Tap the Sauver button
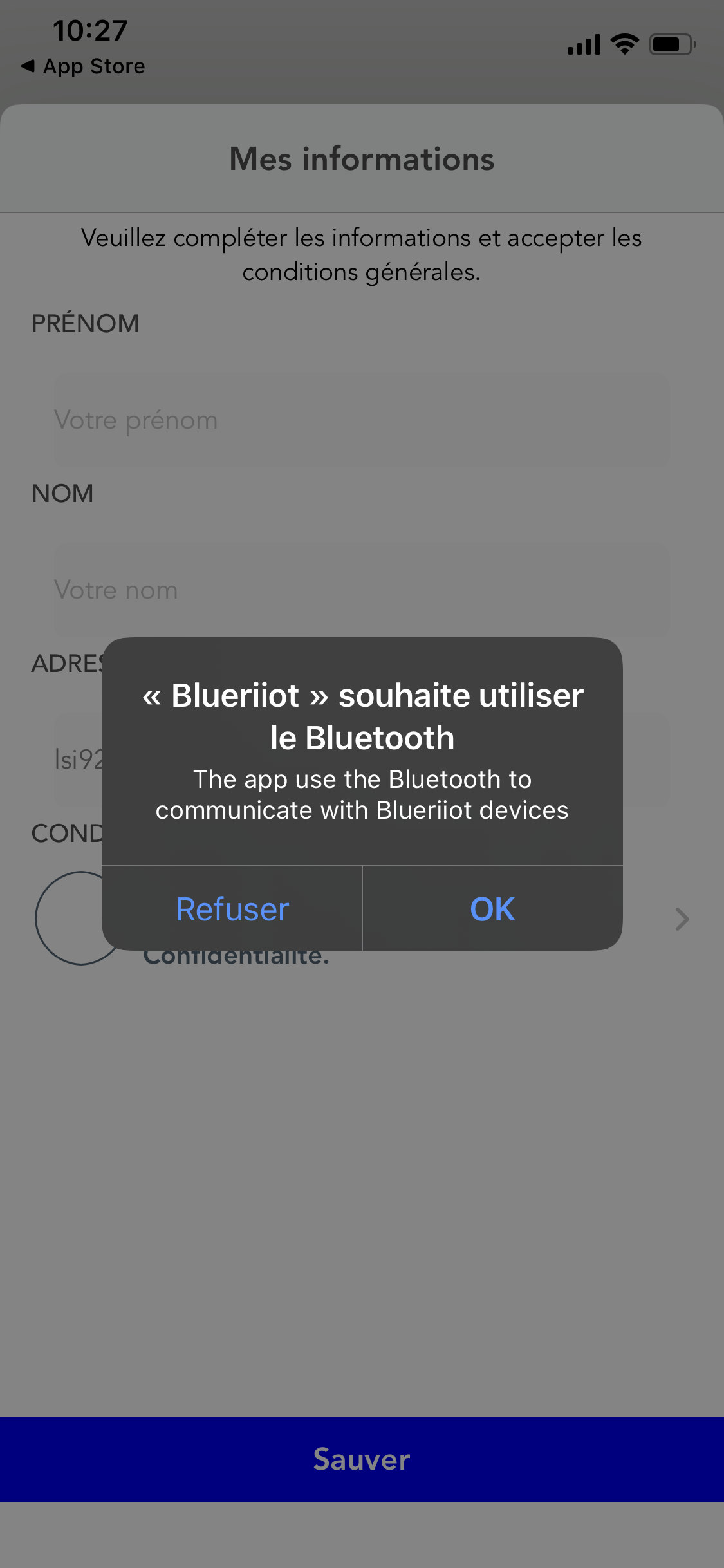Screen dimensions: 724x1568 coord(362,1459)
